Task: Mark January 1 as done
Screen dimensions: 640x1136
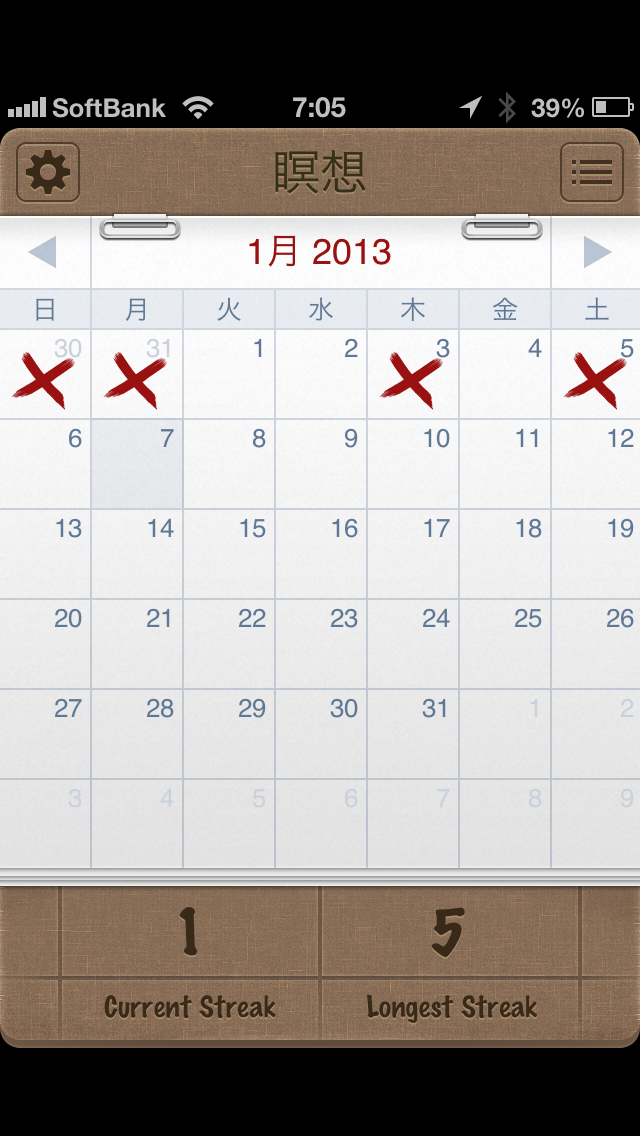Action: pyautogui.click(x=229, y=375)
